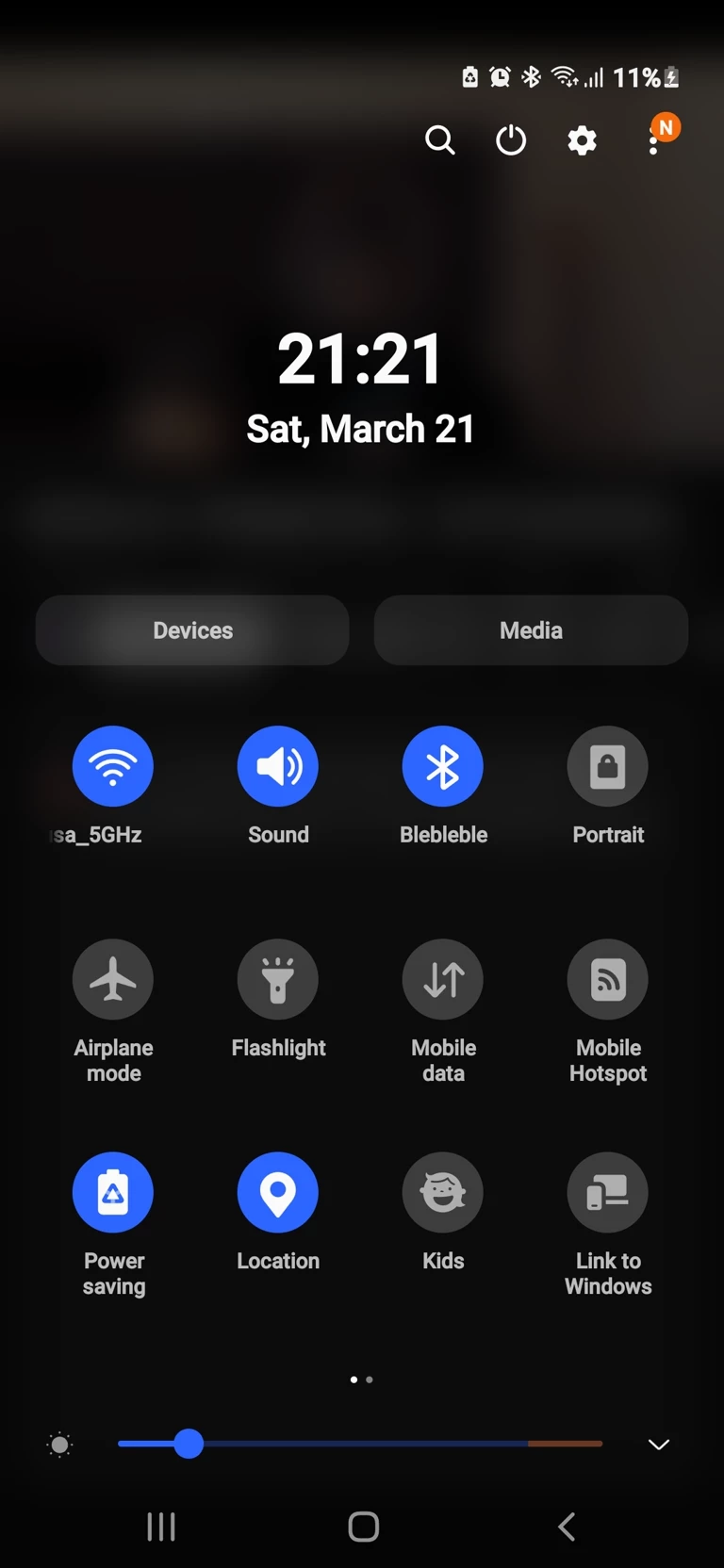The height and width of the screenshot is (1568, 724).
Task: Turn on Mobile Hotspot
Action: (x=608, y=979)
